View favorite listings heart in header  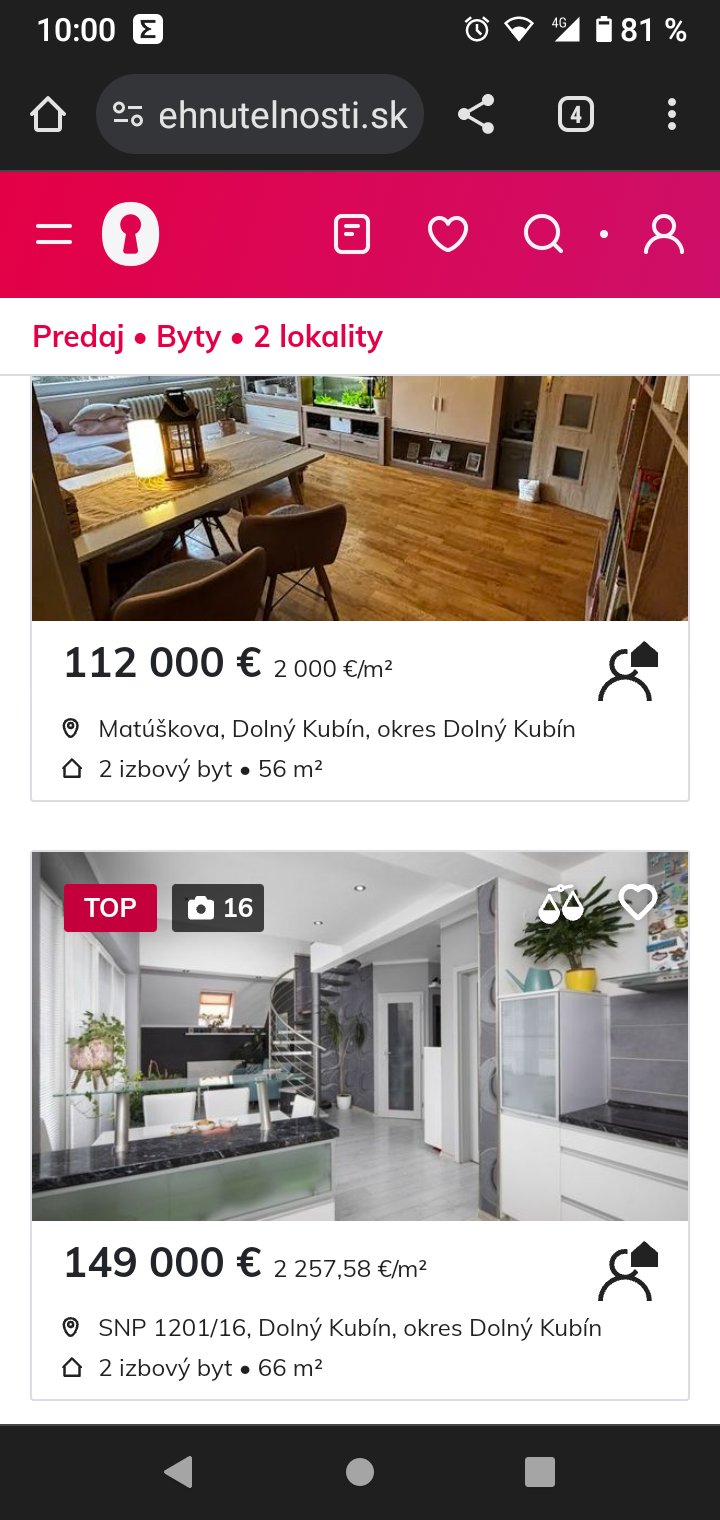pyautogui.click(x=447, y=235)
